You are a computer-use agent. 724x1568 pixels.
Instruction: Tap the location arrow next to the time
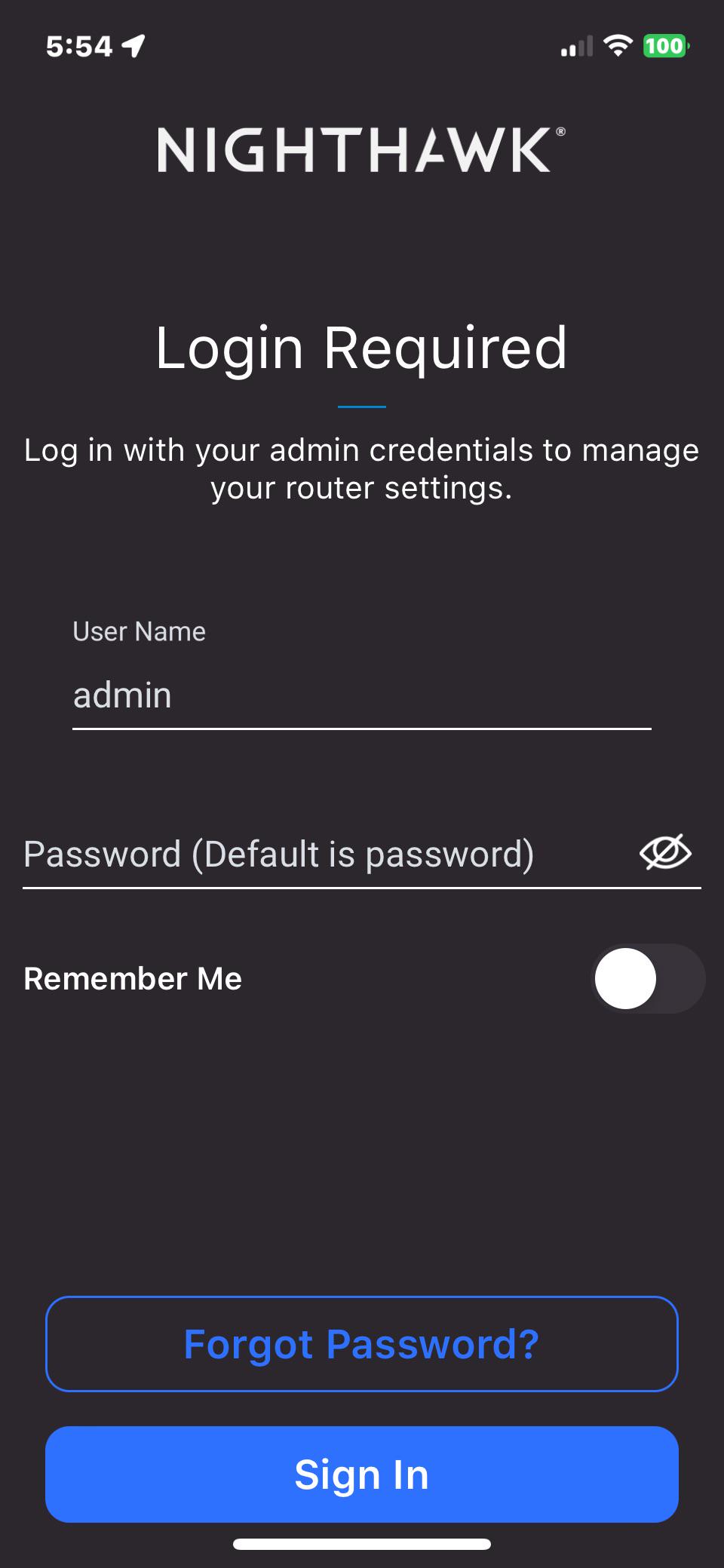[133, 45]
